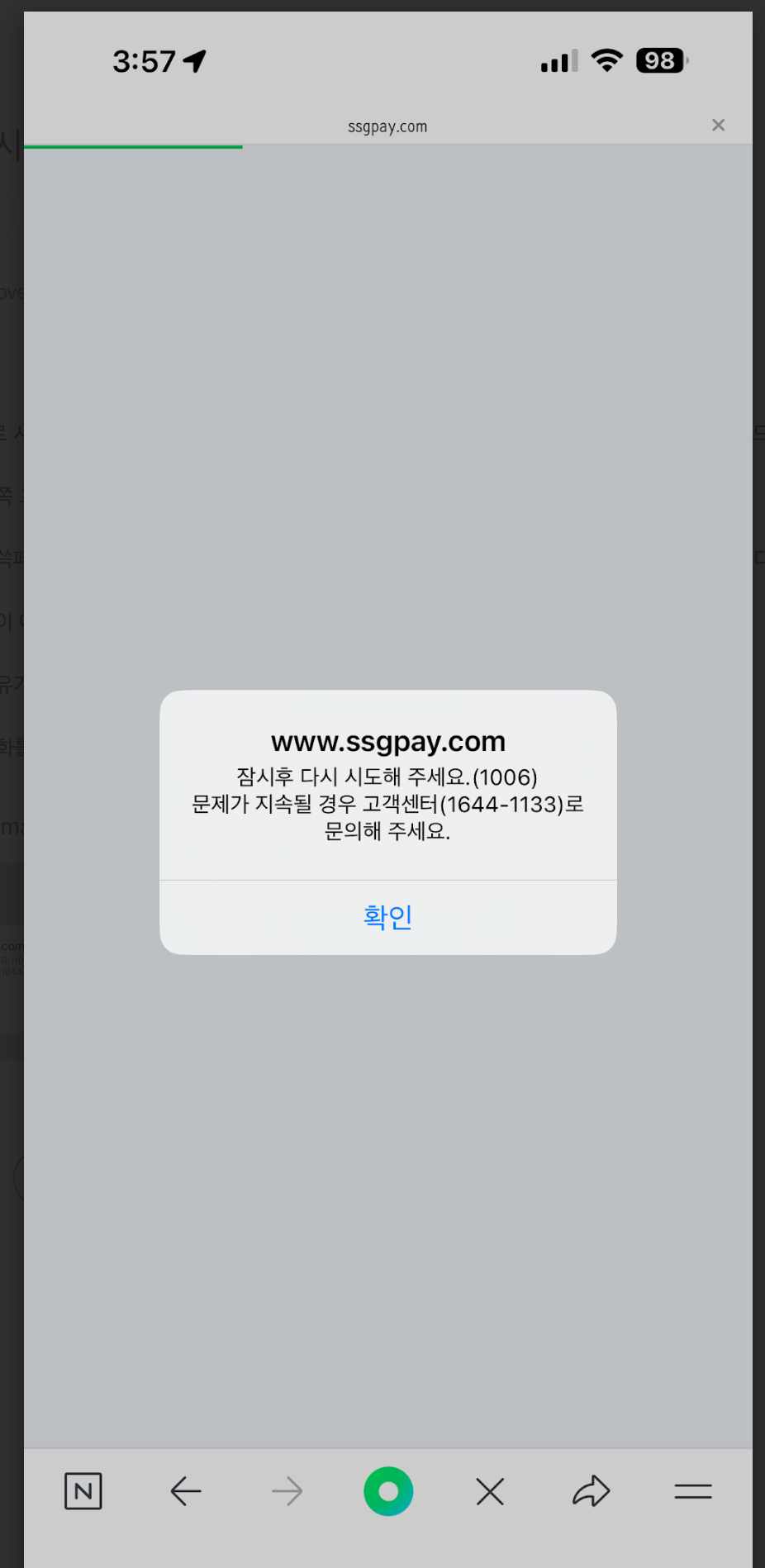Open the browser menu lines
The height and width of the screenshot is (1568, 765).
692,1491
